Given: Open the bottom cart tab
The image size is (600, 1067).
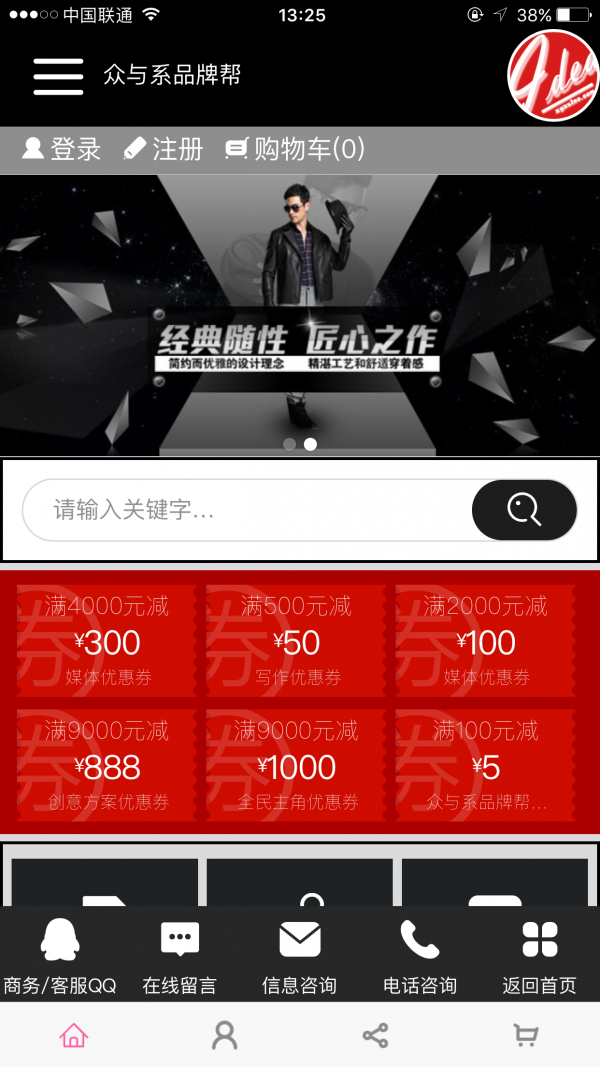Looking at the screenshot, I should pos(525,1035).
